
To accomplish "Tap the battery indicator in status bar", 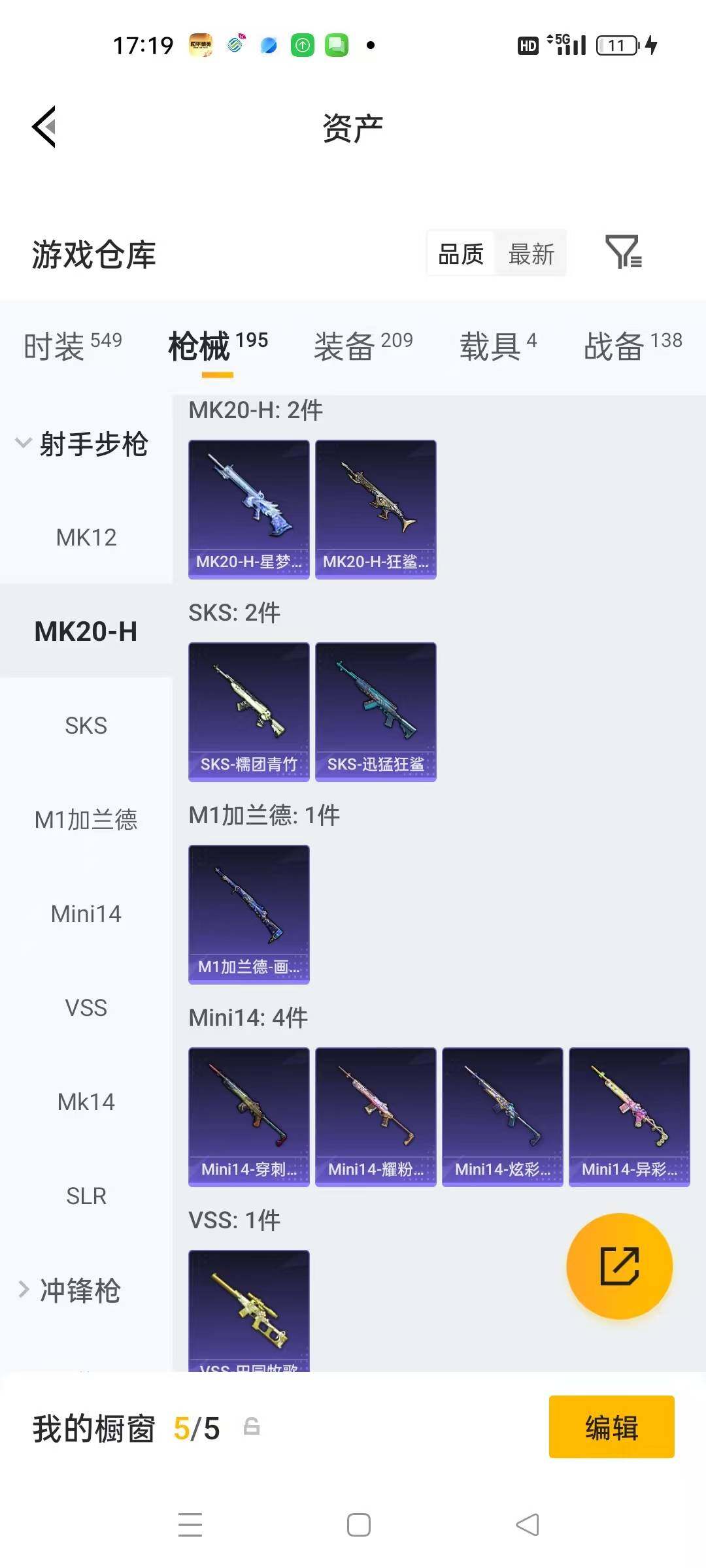I will [x=615, y=44].
